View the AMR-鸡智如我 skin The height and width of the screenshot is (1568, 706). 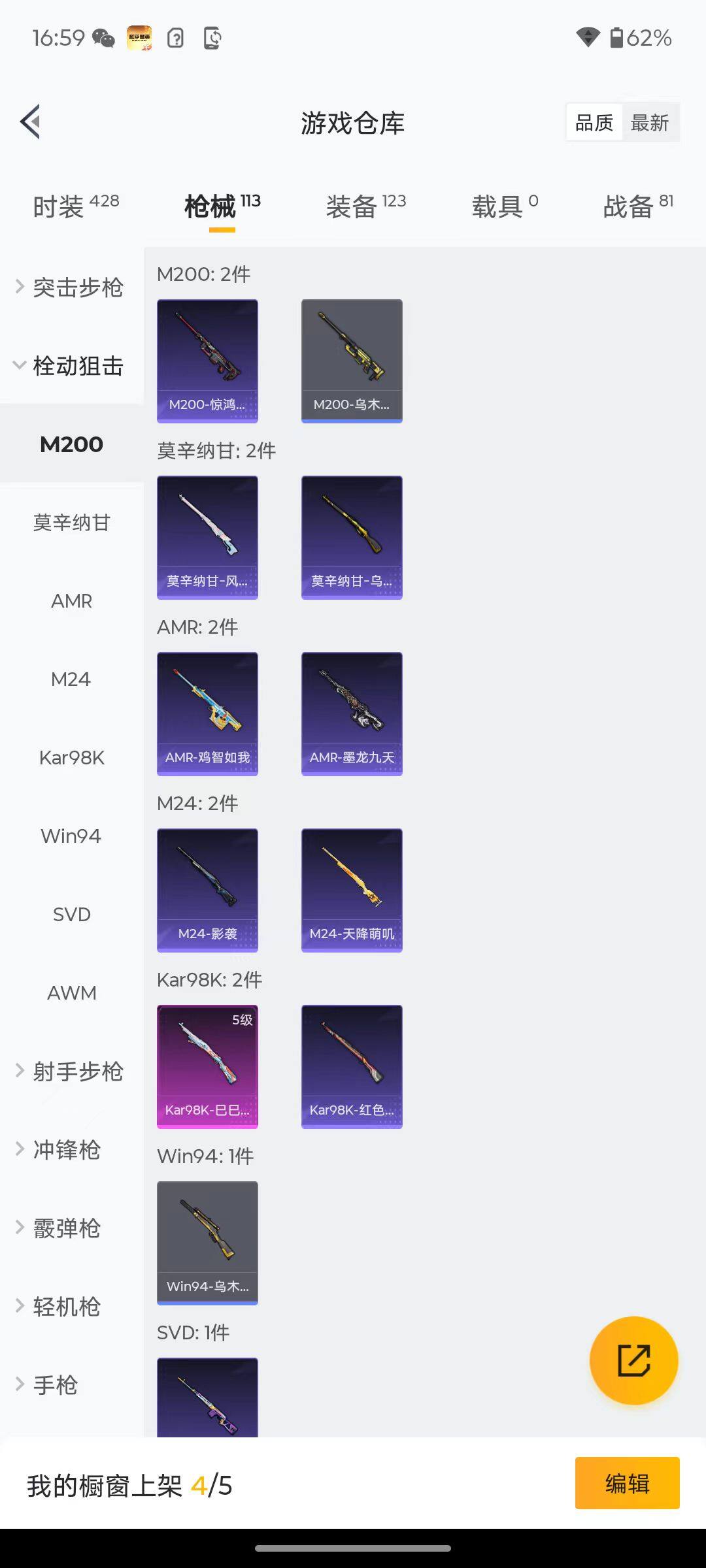(x=207, y=713)
